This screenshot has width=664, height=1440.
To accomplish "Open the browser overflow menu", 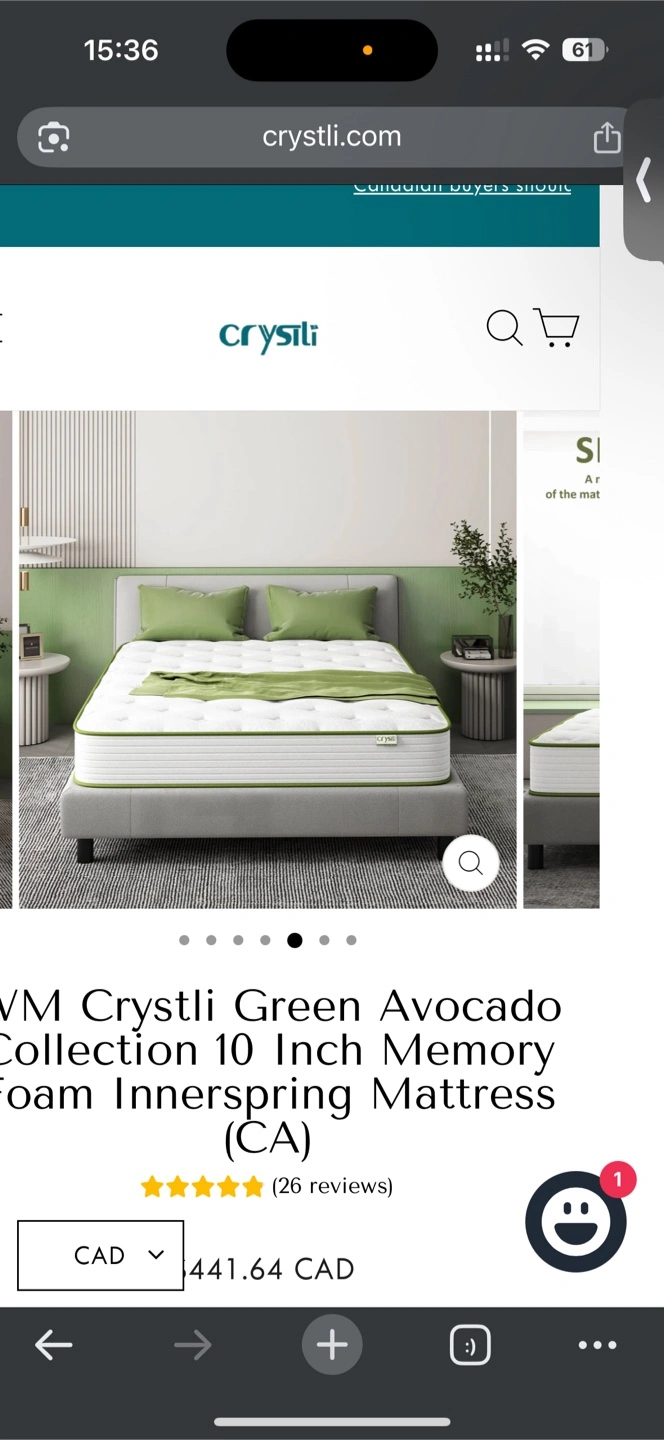I will [x=597, y=1346].
